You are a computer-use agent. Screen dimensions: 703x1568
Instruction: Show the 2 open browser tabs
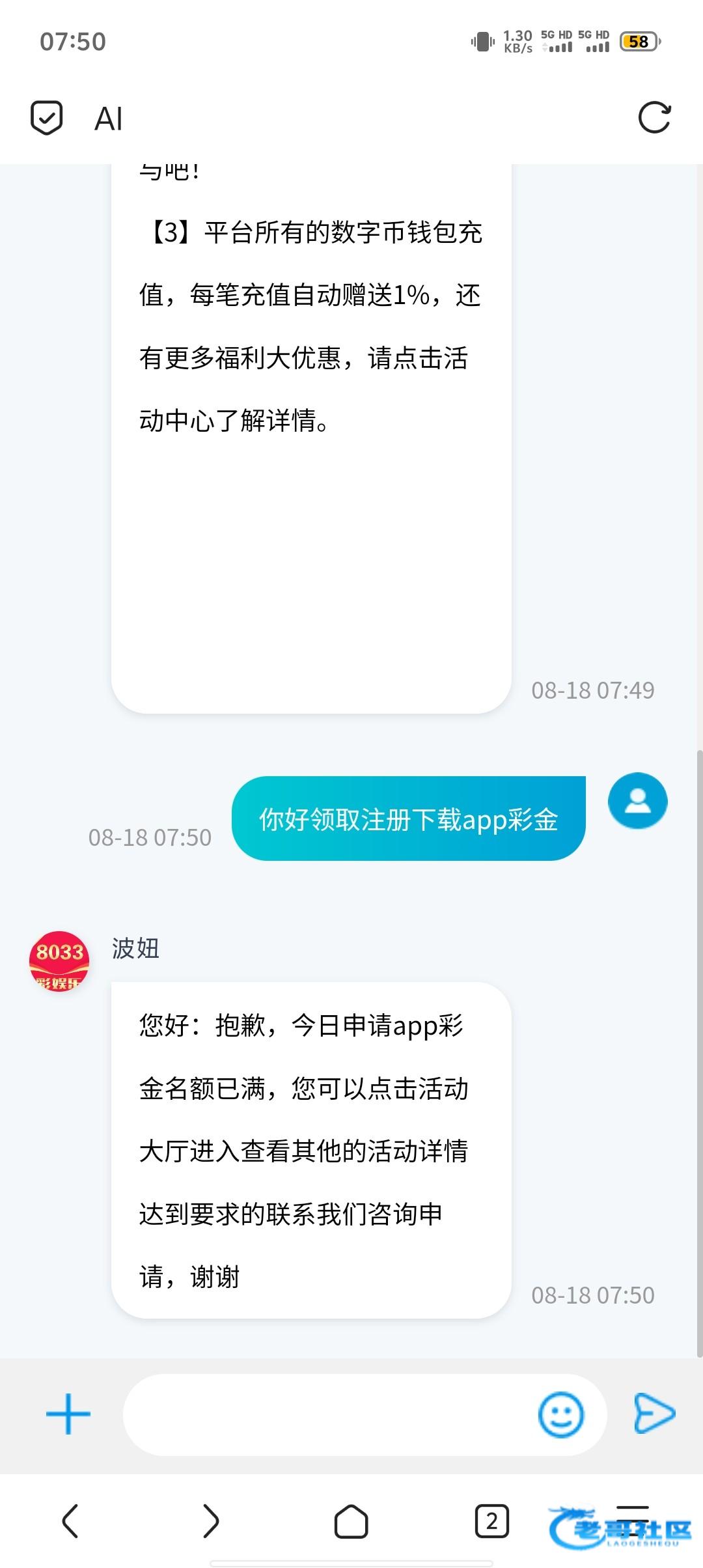pyautogui.click(x=492, y=1521)
